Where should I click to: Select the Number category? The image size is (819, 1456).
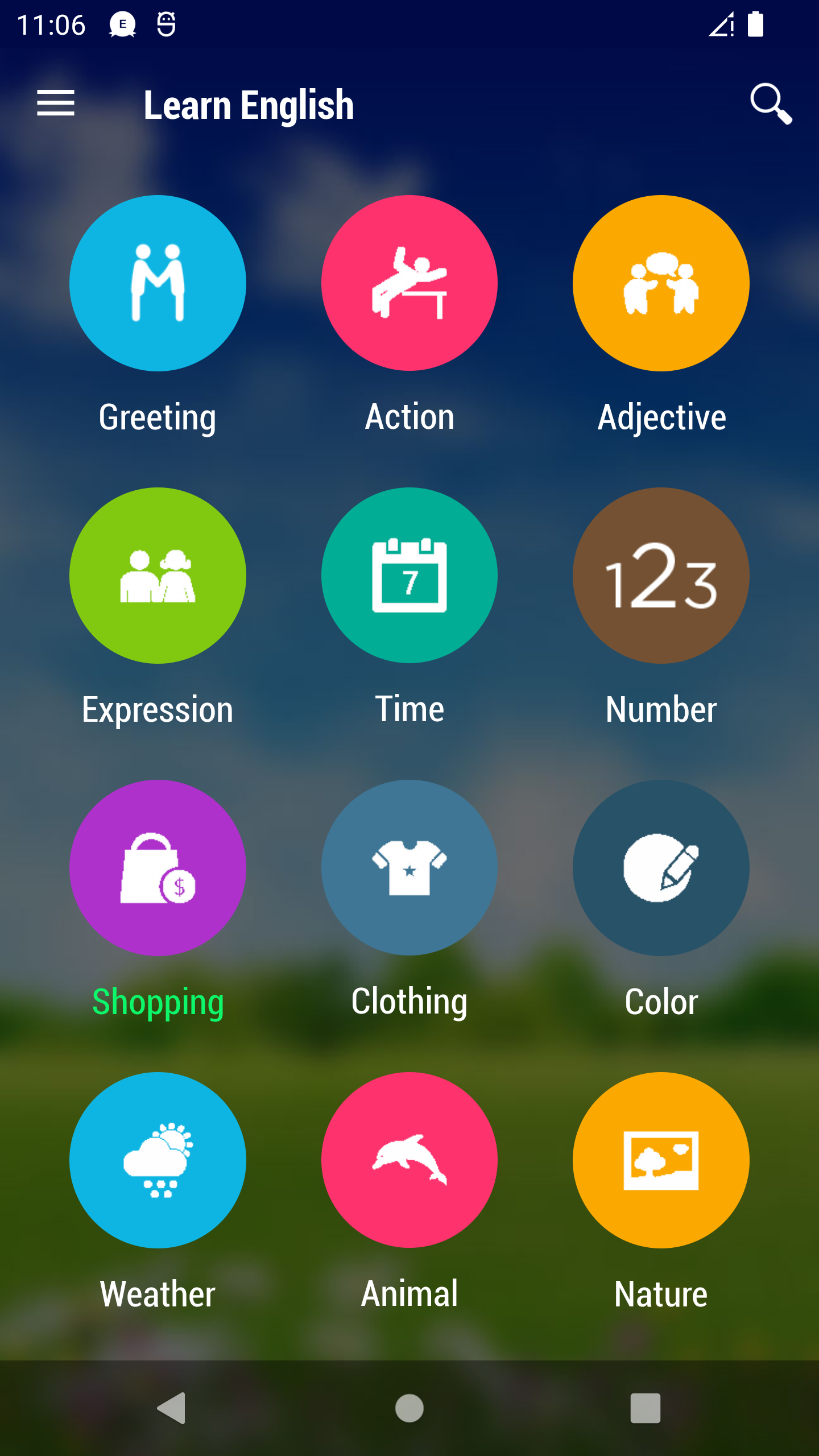click(x=661, y=576)
